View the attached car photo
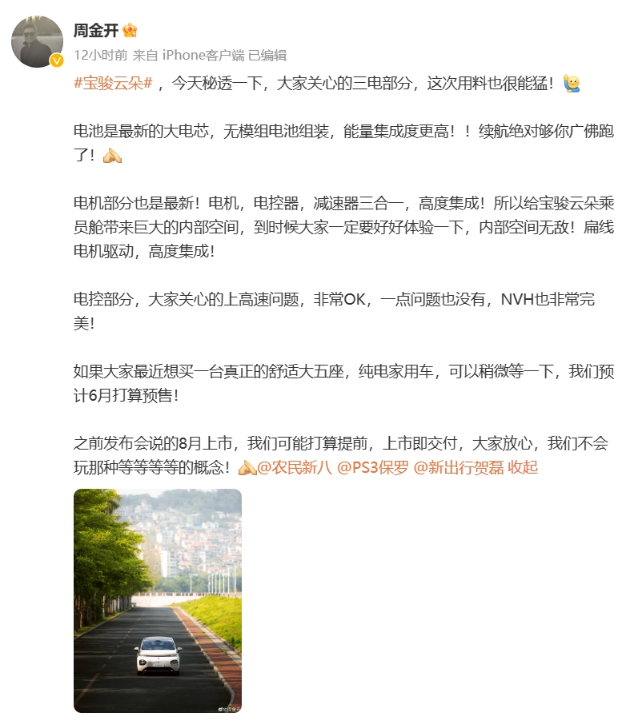The height and width of the screenshot is (726, 626). click(x=156, y=600)
